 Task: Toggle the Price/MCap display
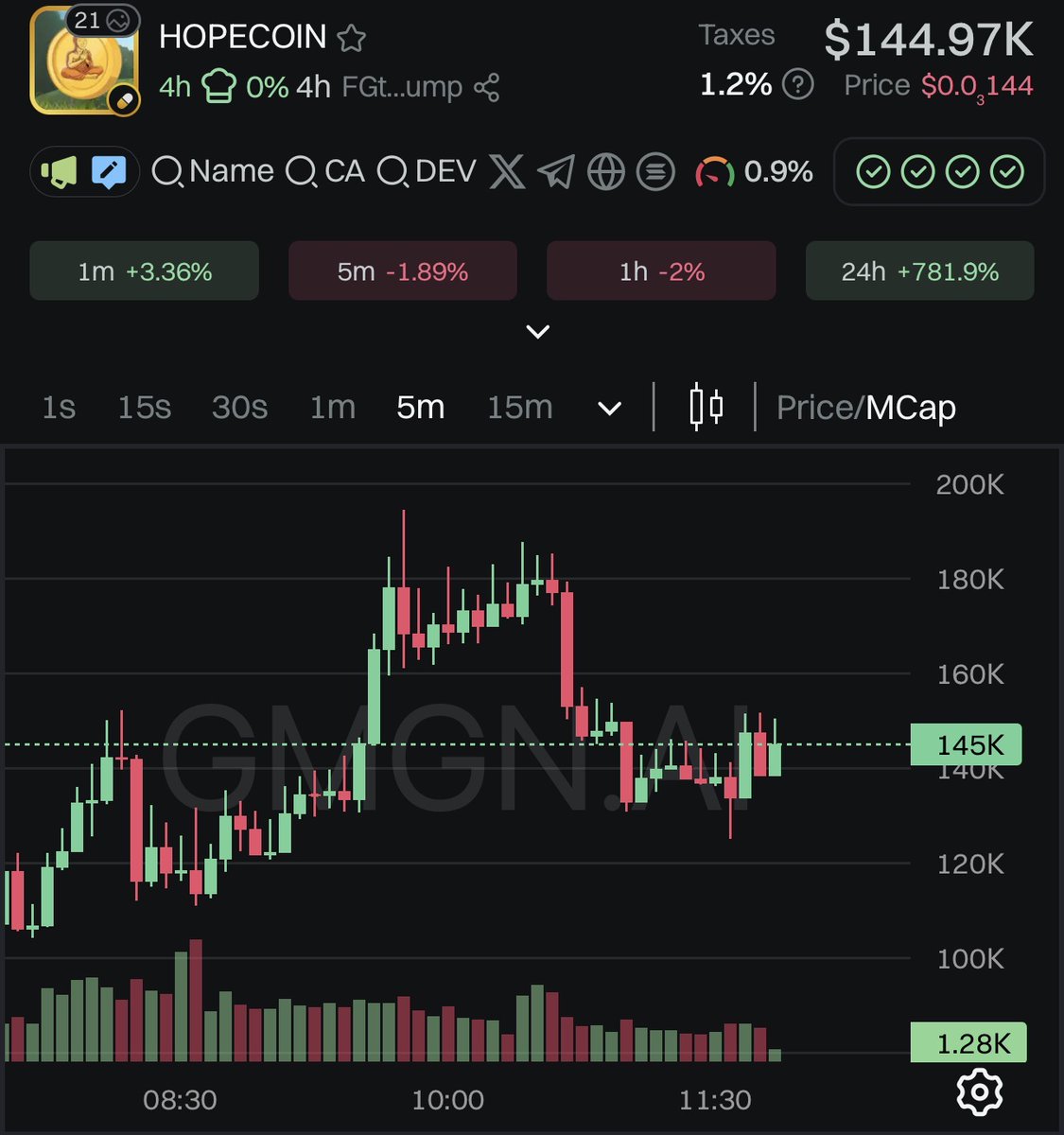click(x=865, y=408)
